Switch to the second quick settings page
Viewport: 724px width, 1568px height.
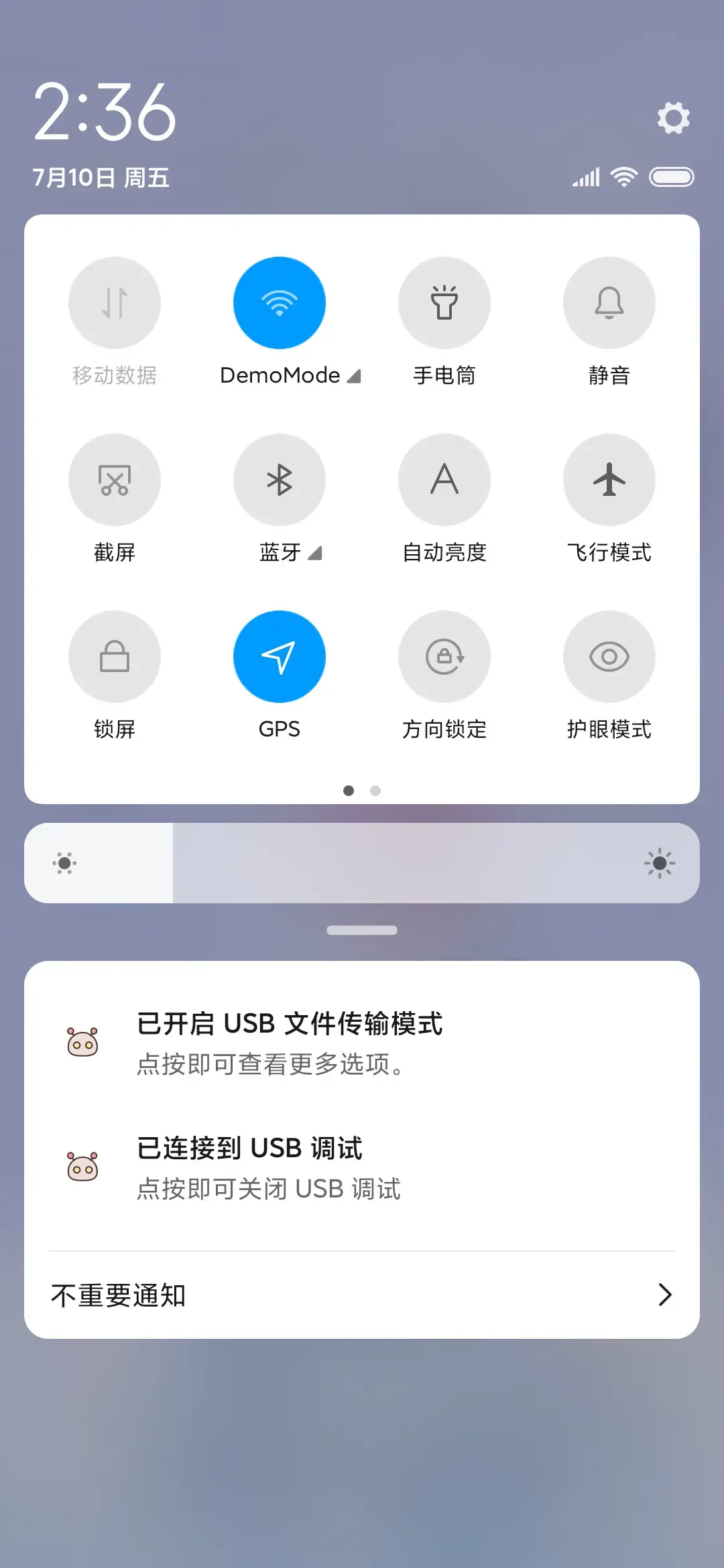coord(375,791)
